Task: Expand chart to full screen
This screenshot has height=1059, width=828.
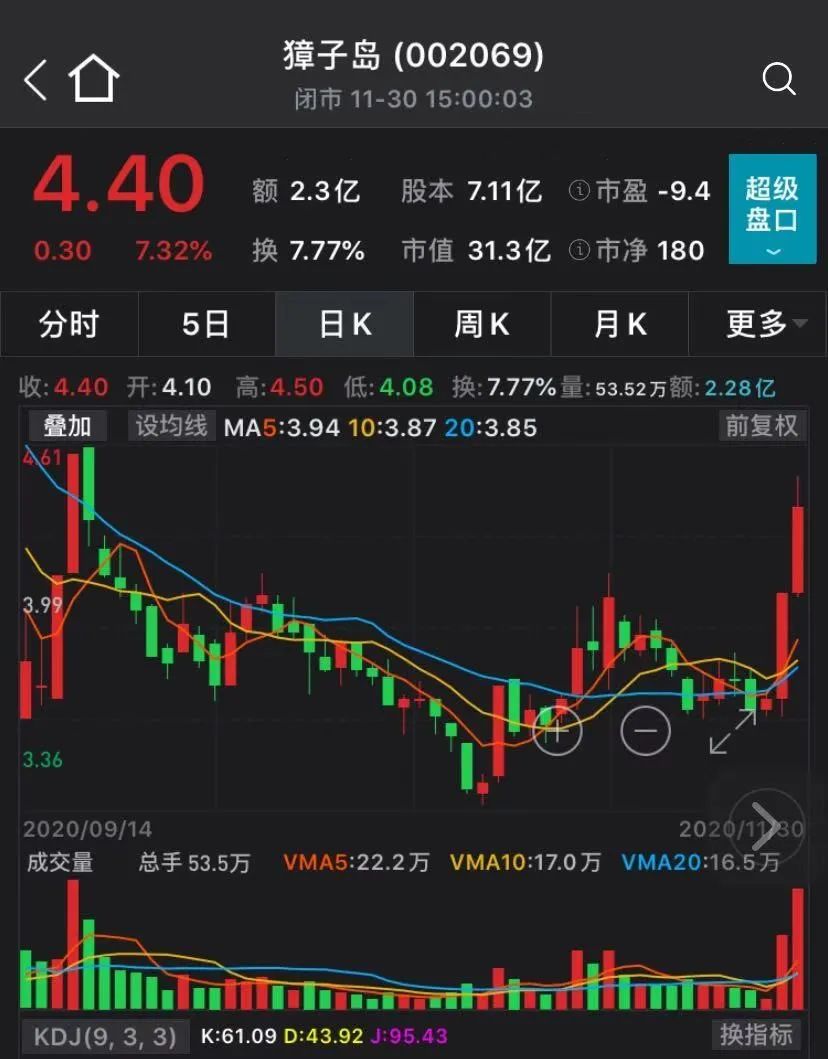Action: pyautogui.click(x=733, y=731)
